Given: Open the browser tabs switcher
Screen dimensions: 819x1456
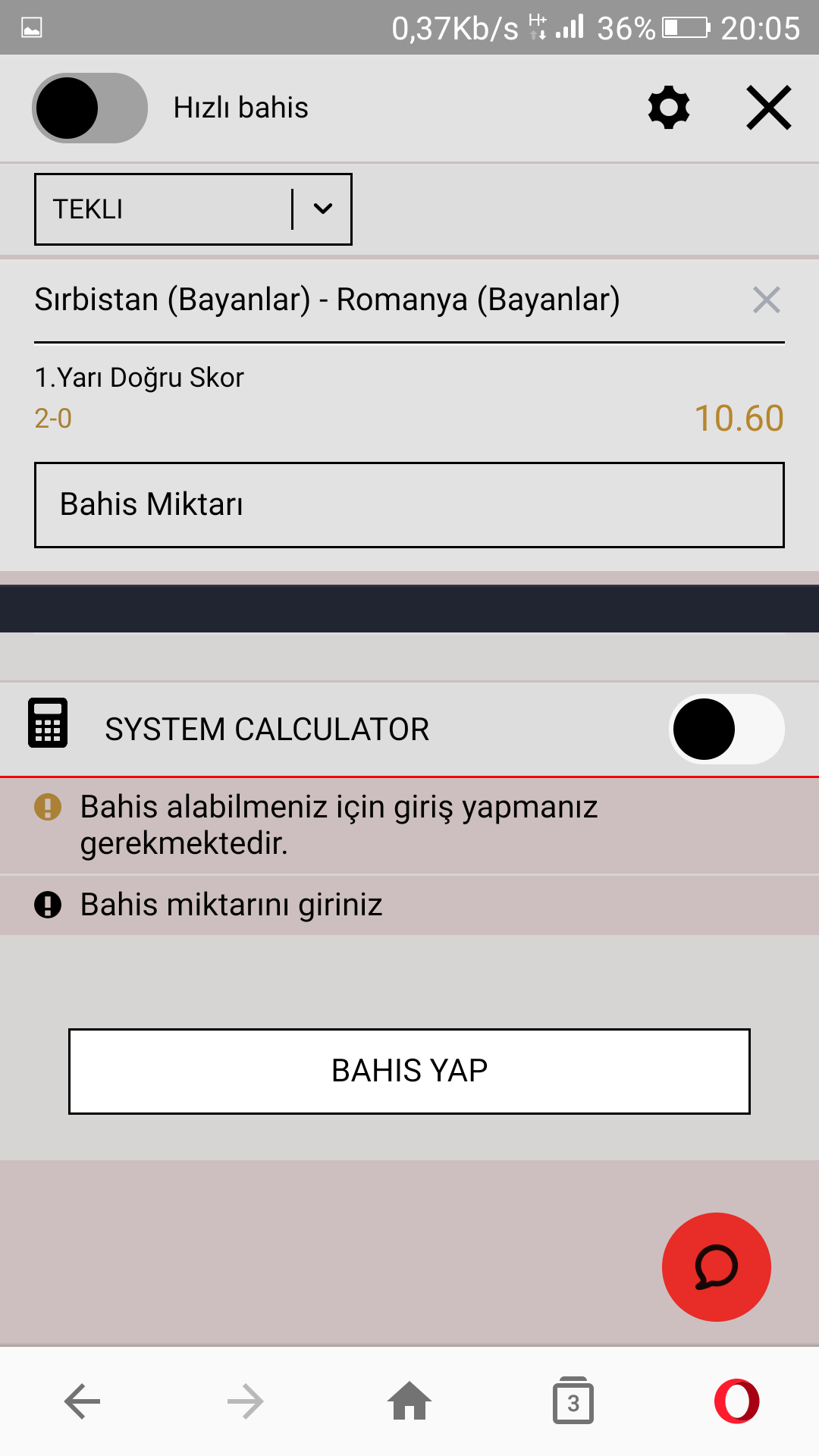Looking at the screenshot, I should (x=573, y=1401).
